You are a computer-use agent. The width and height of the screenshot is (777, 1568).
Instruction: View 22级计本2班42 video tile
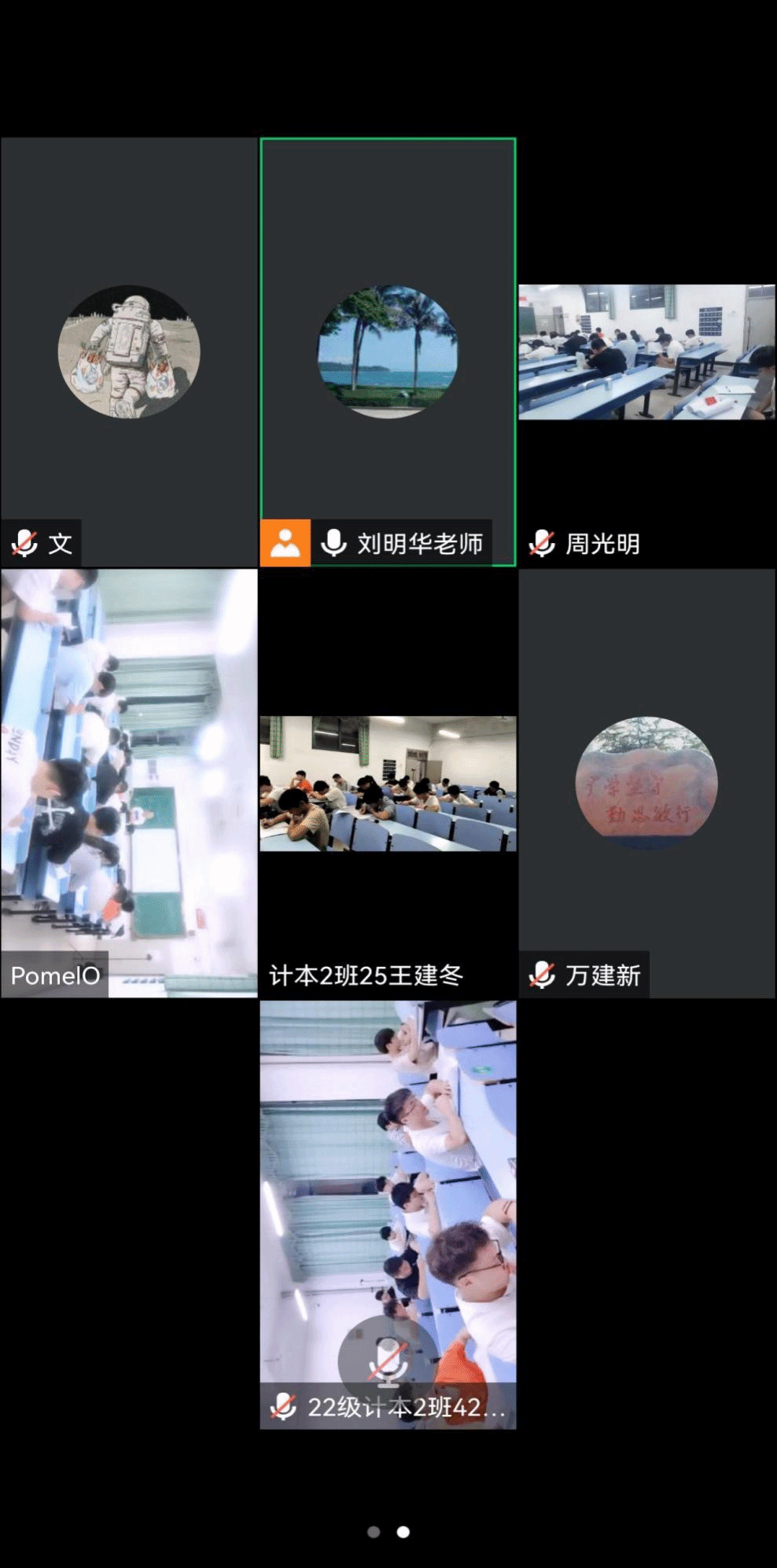[x=388, y=1214]
